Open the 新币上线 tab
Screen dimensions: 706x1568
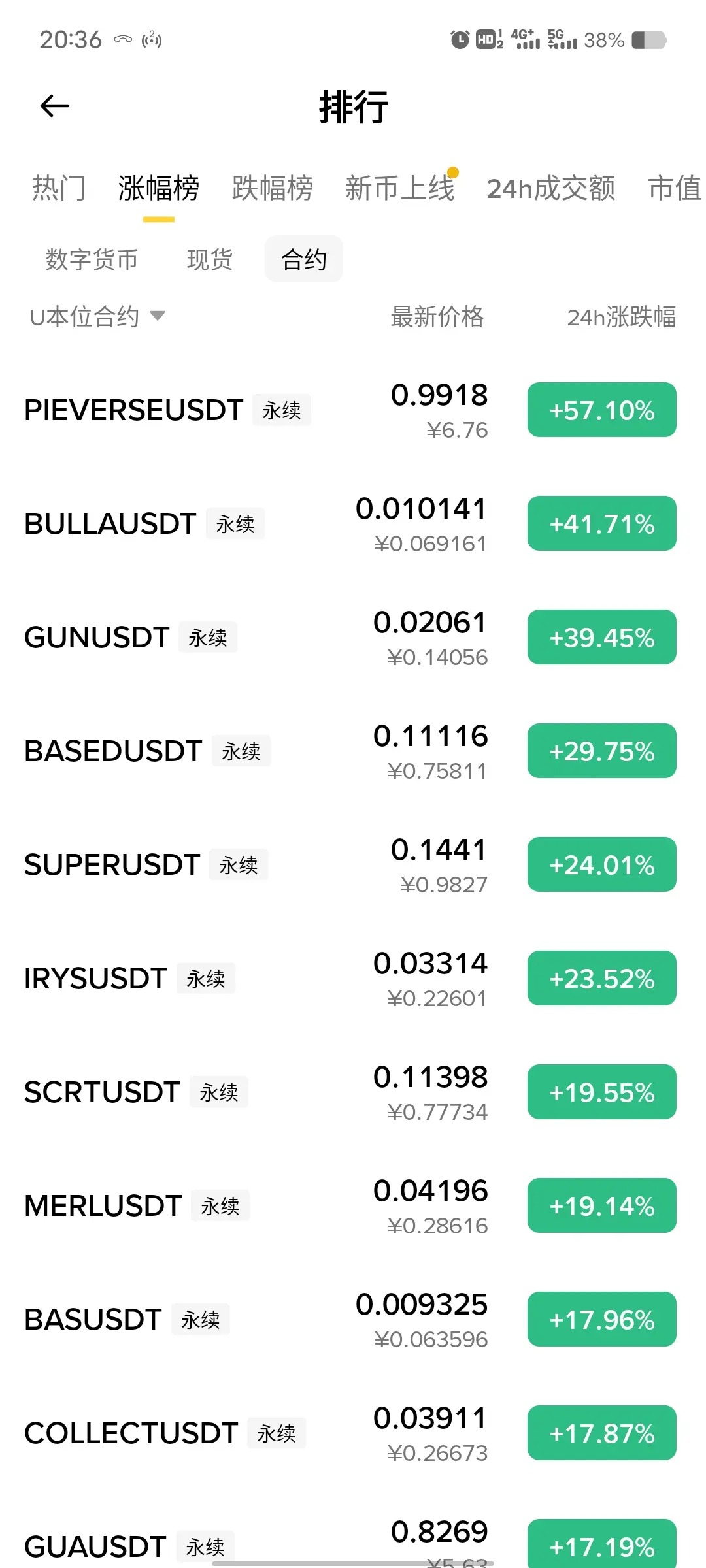399,188
